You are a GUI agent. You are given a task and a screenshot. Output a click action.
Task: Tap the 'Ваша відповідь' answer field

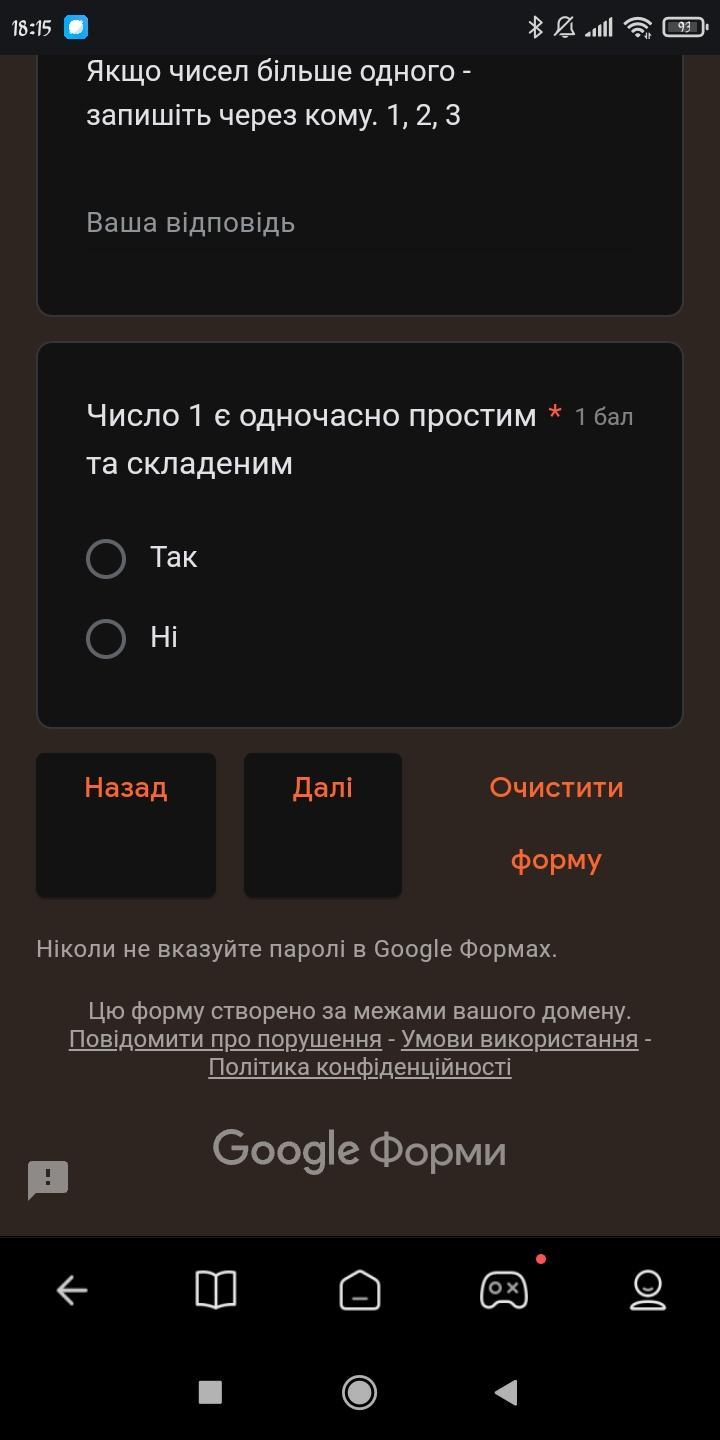[x=359, y=222]
